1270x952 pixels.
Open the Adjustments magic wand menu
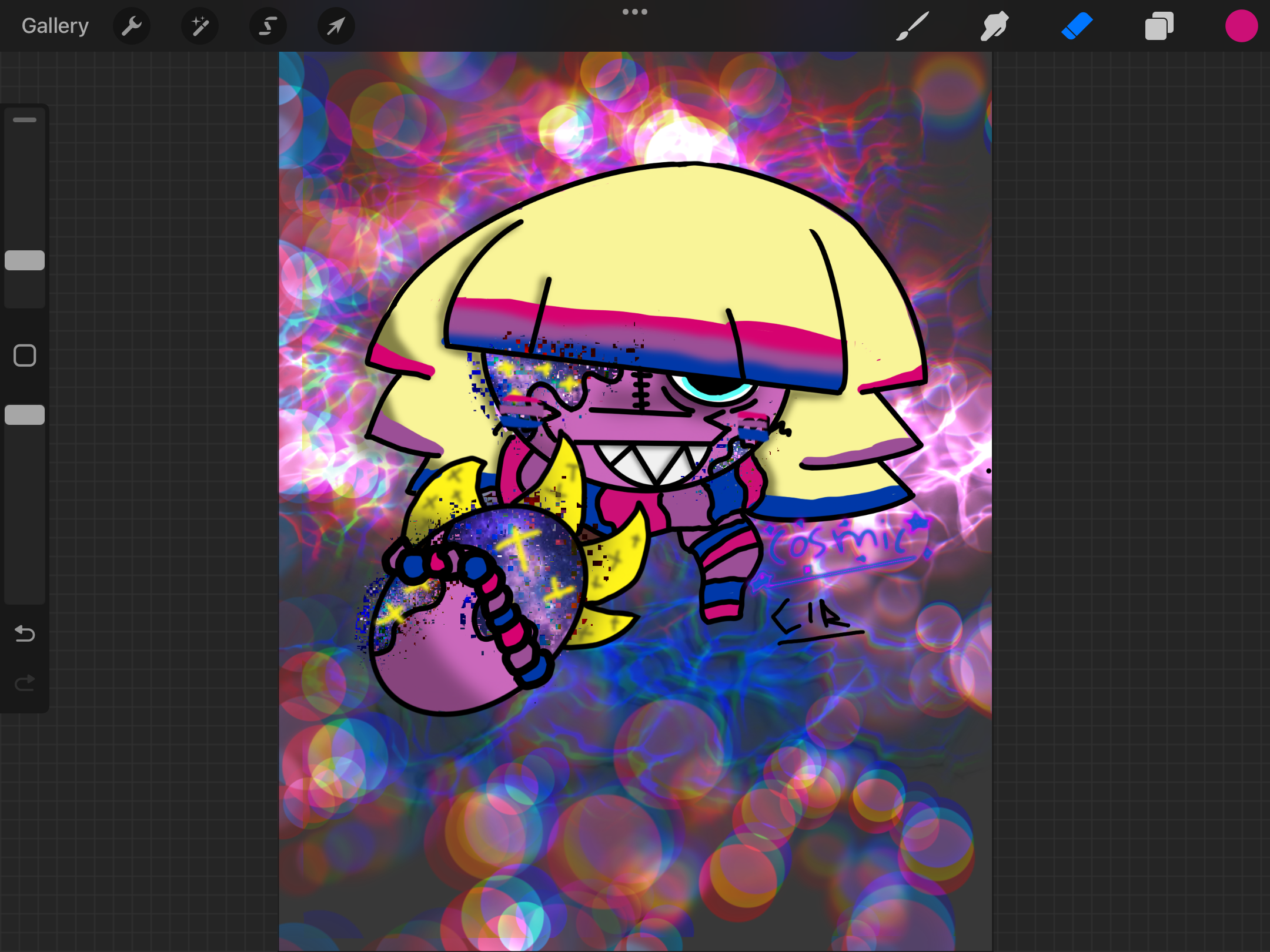[200, 26]
